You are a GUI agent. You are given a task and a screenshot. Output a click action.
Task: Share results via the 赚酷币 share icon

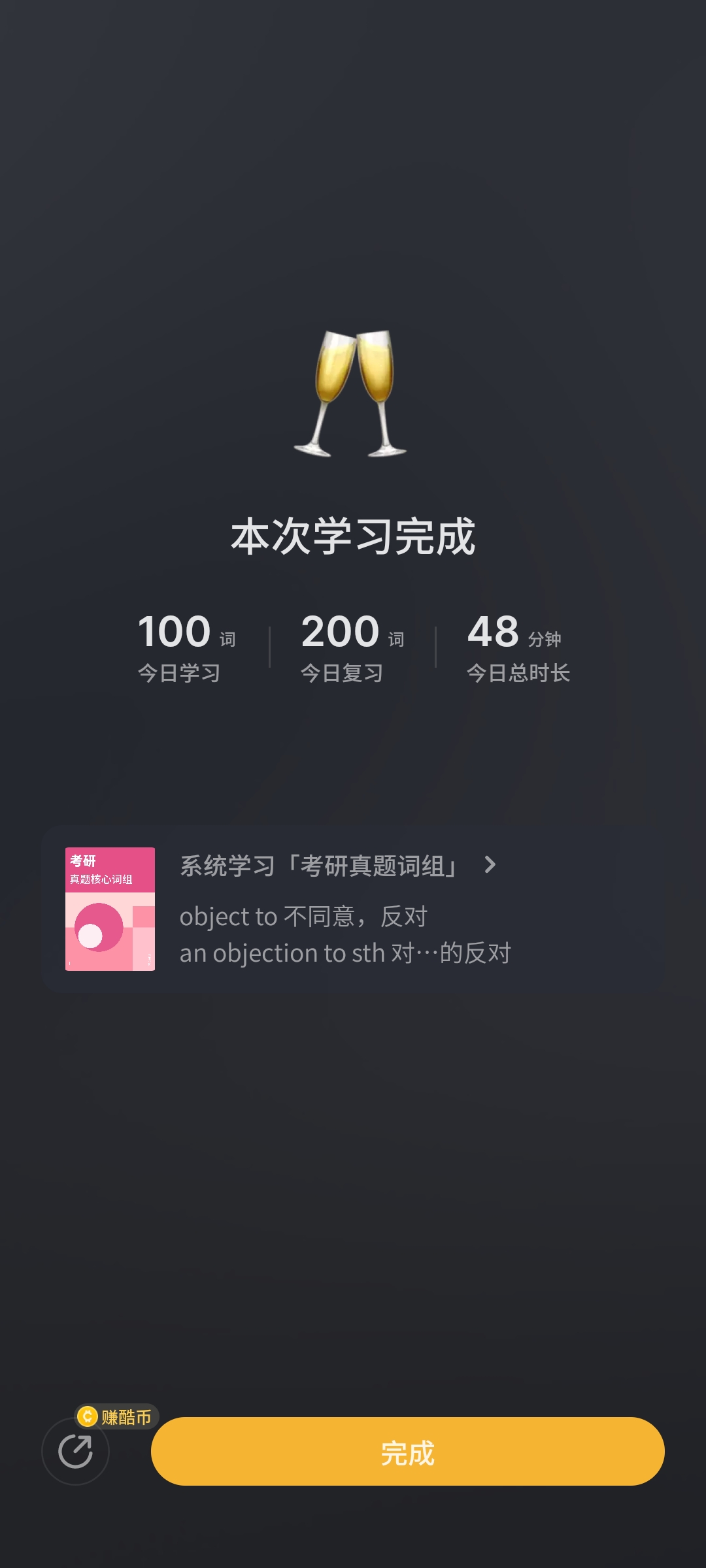(75, 1452)
